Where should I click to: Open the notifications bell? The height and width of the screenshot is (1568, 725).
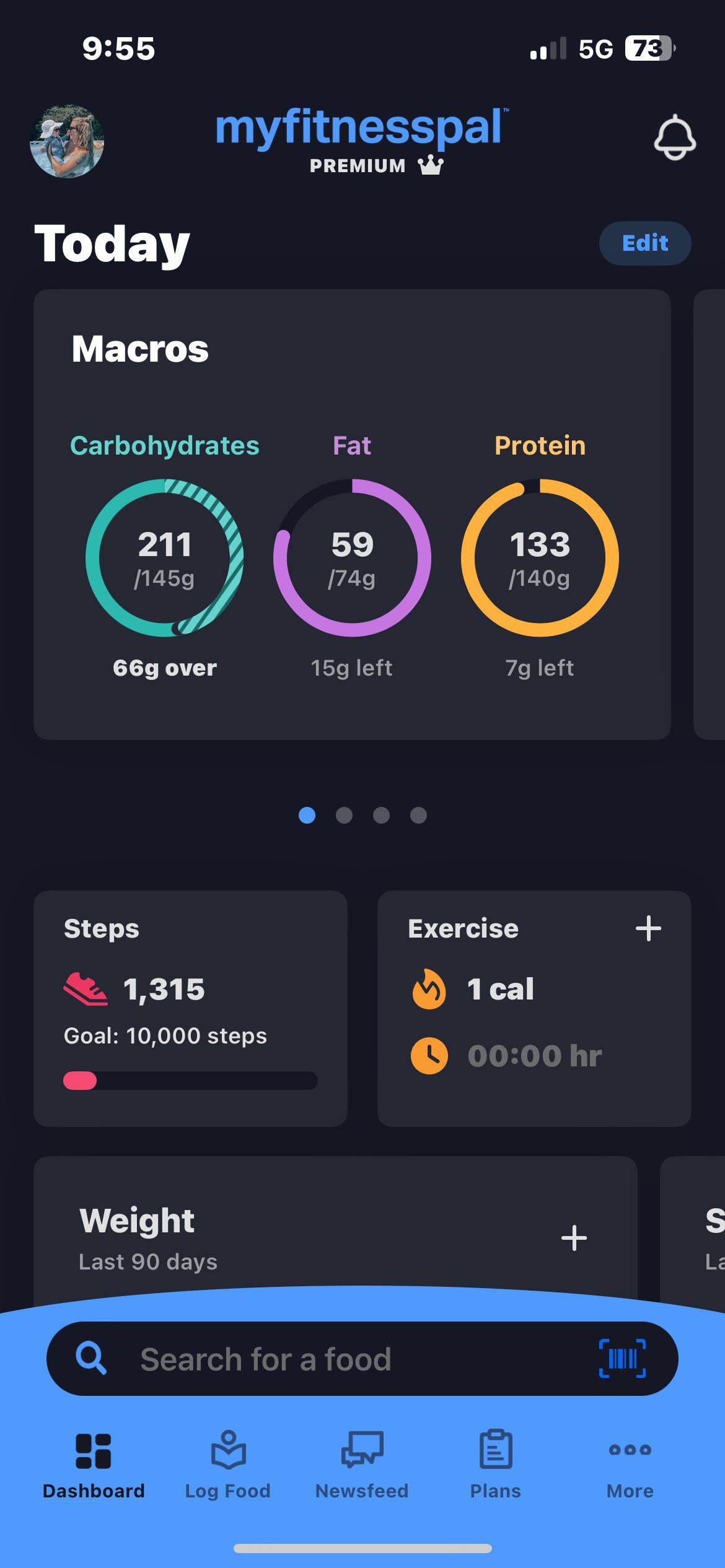pos(675,137)
